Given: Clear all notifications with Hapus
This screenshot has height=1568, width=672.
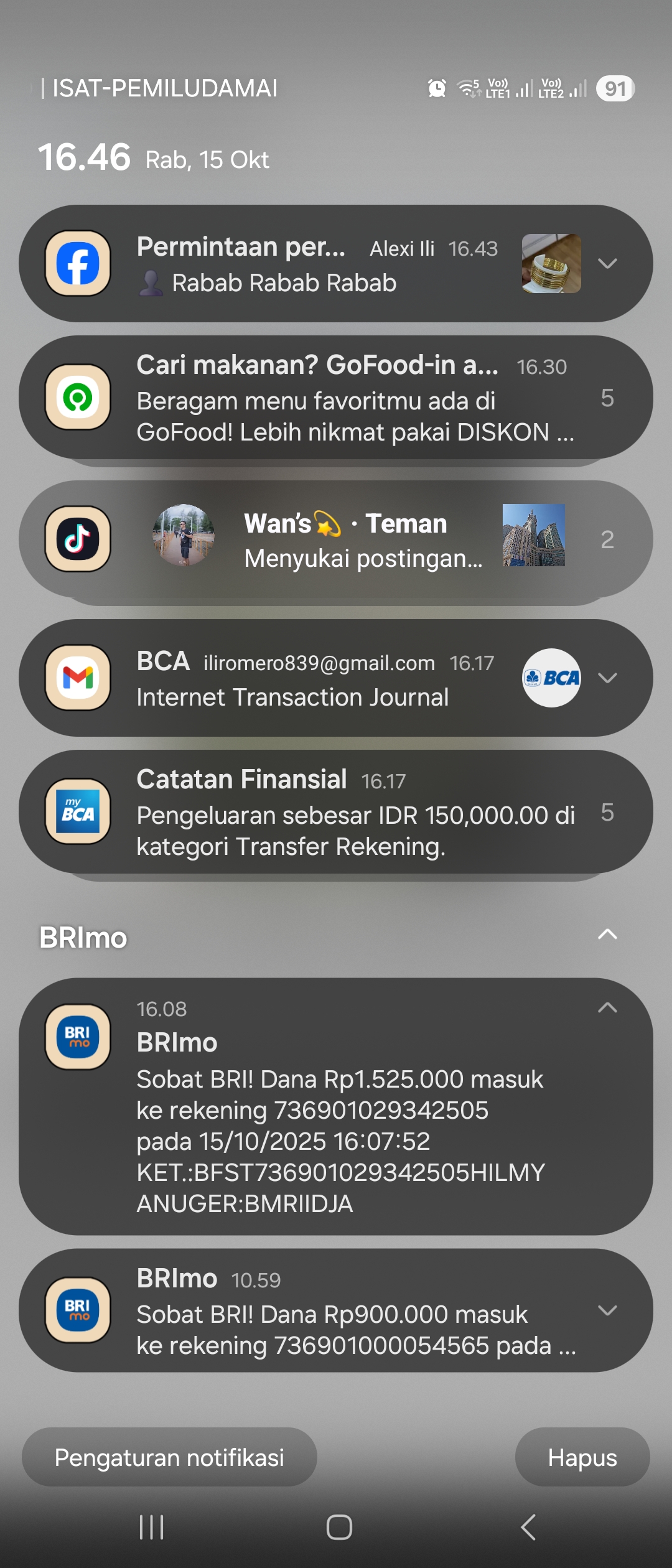Looking at the screenshot, I should (x=582, y=1457).
